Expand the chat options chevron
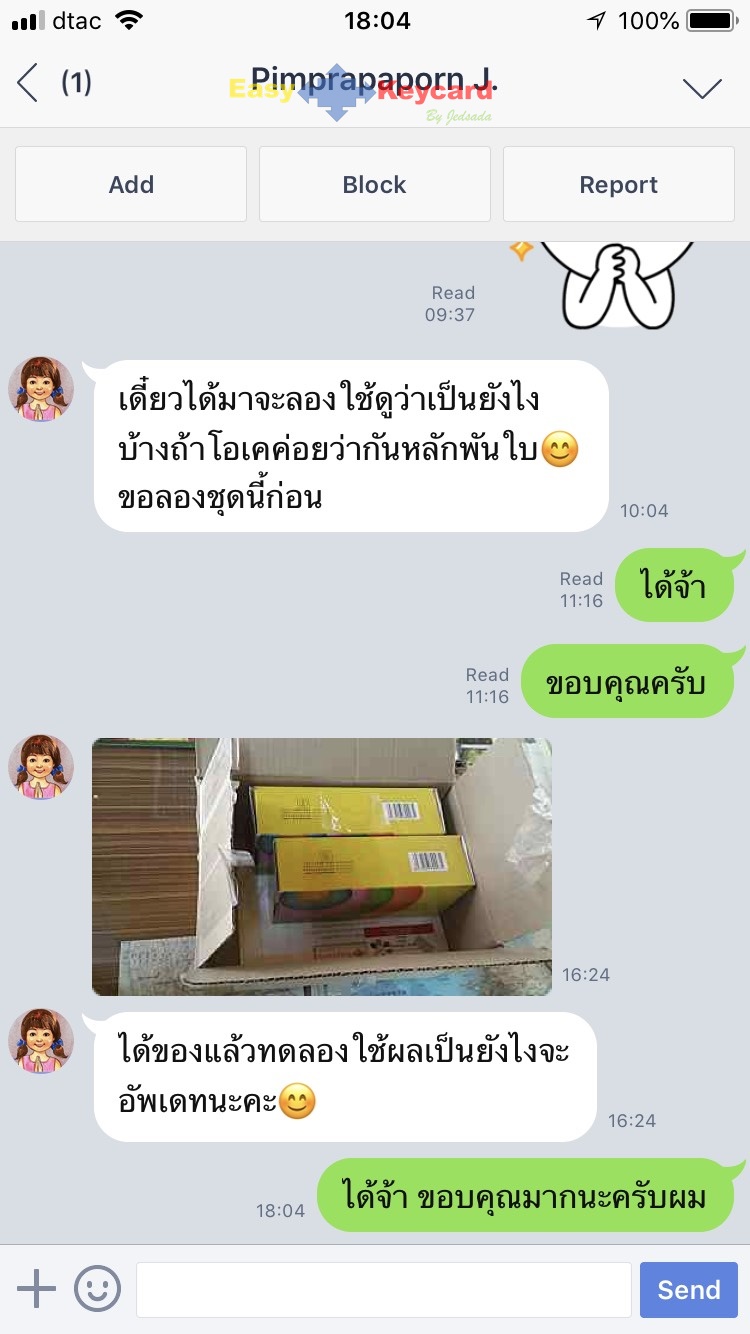The height and width of the screenshot is (1334, 750). [x=702, y=88]
